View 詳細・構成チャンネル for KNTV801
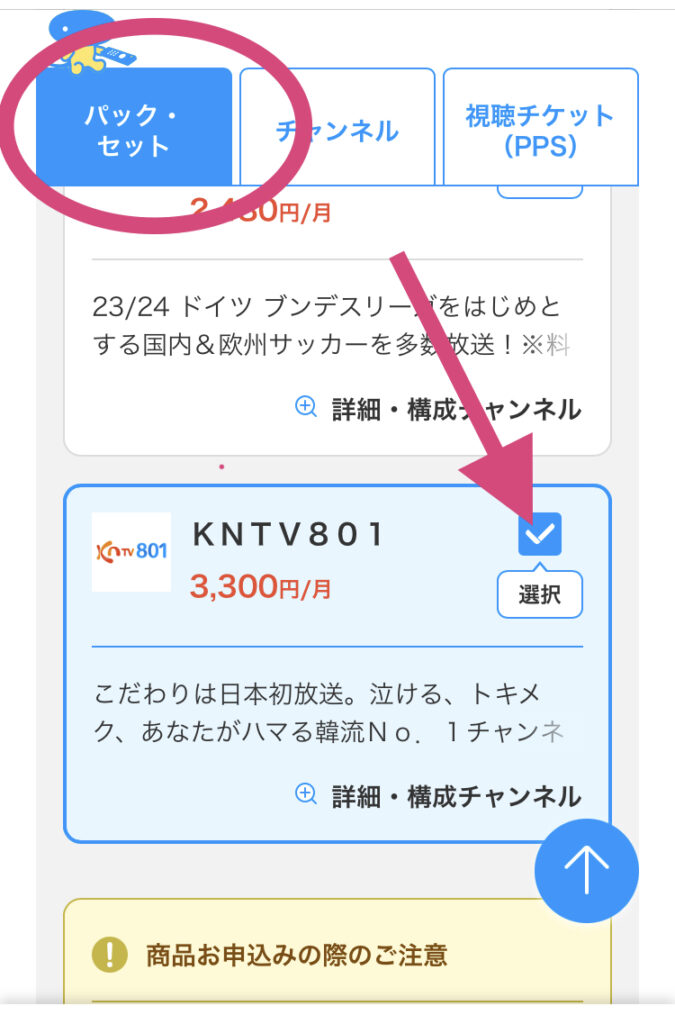The image size is (675, 1024). point(438,796)
